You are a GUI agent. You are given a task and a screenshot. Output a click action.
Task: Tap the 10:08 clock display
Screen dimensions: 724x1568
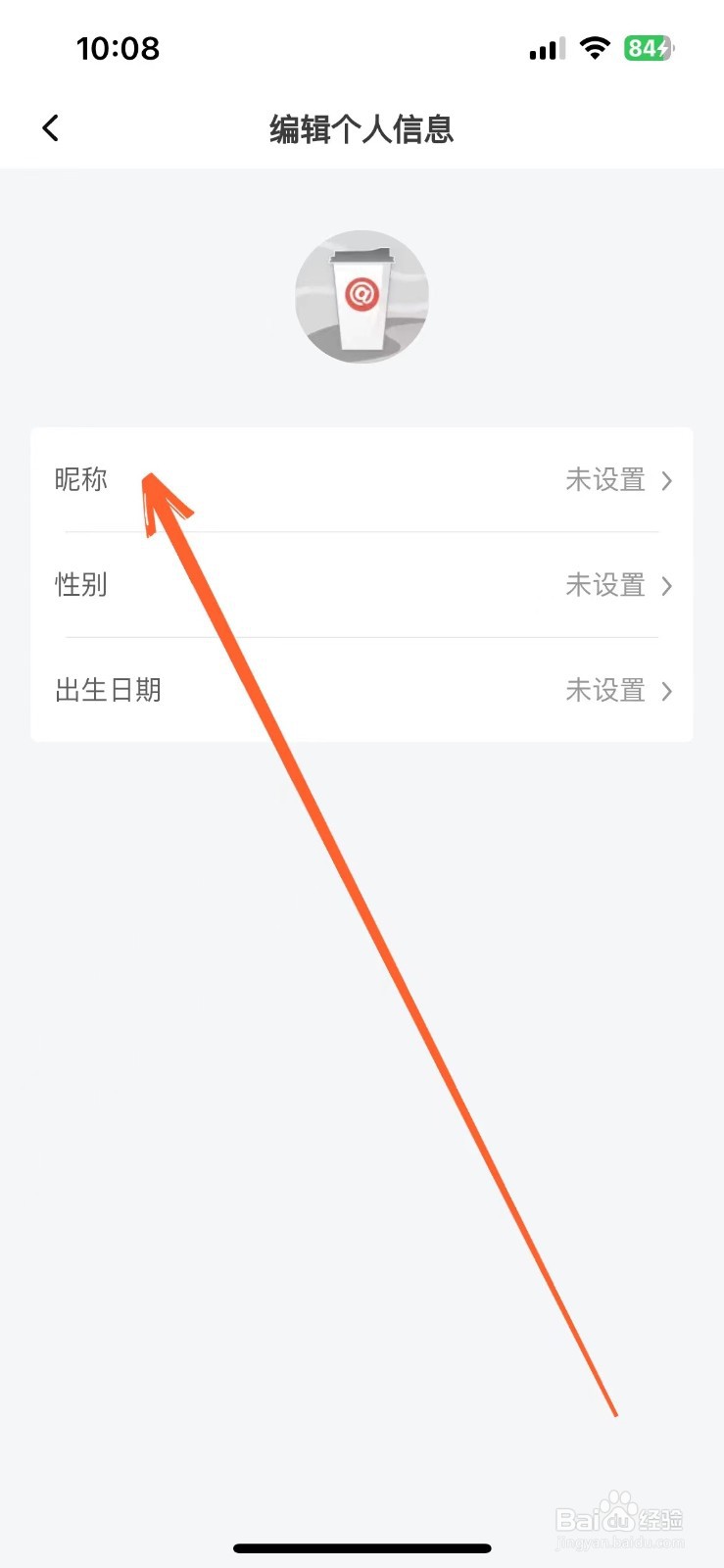click(120, 48)
